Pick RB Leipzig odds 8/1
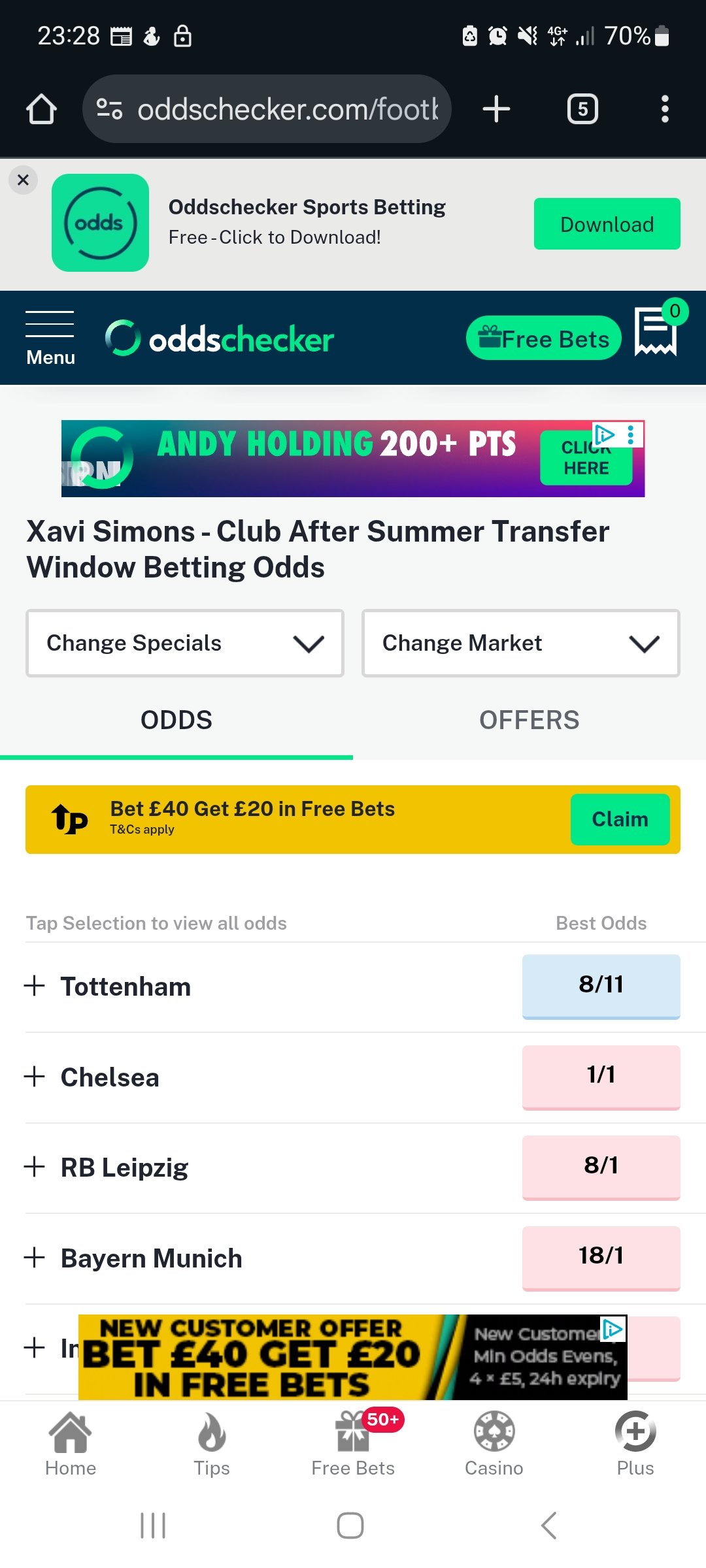706x1568 pixels. 601,1167
